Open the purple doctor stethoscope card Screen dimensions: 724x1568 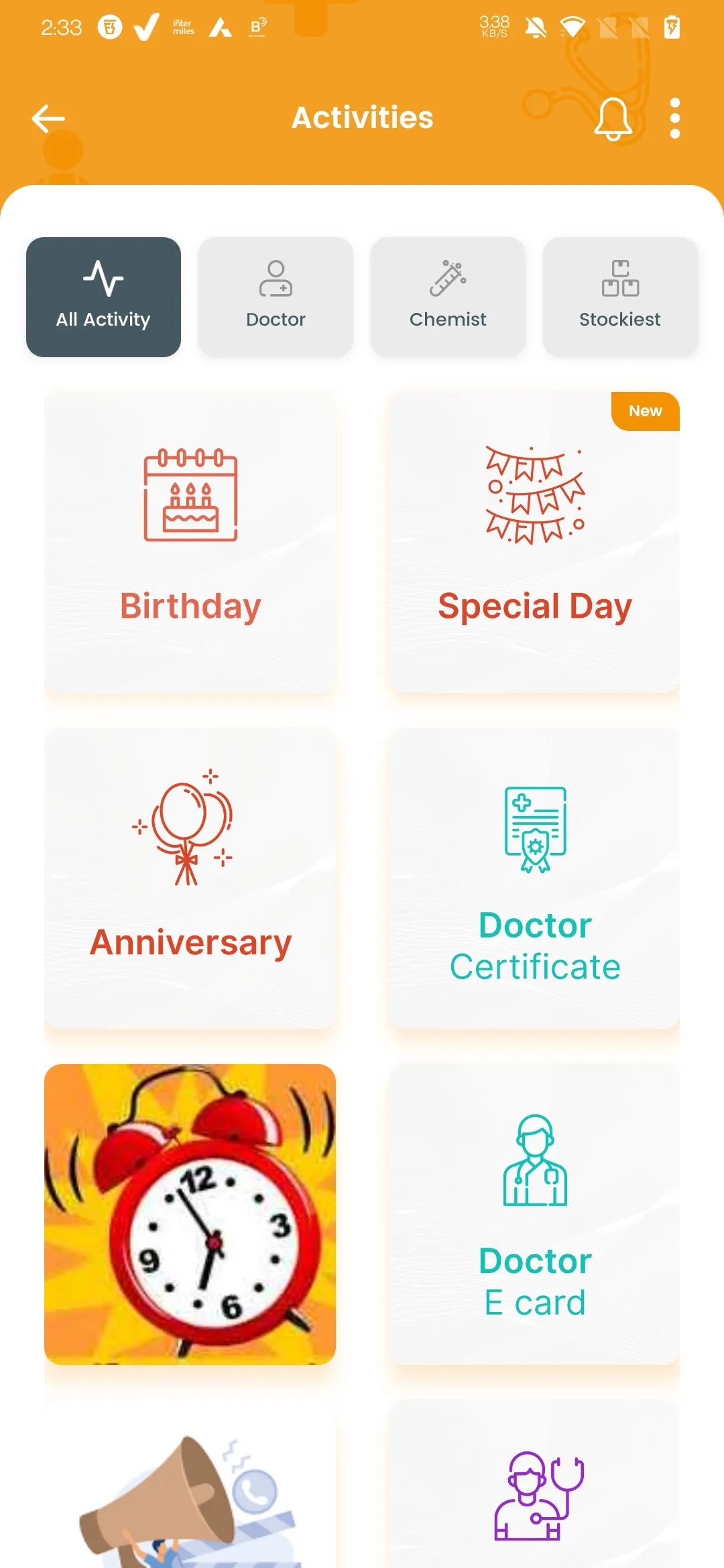point(534,1484)
